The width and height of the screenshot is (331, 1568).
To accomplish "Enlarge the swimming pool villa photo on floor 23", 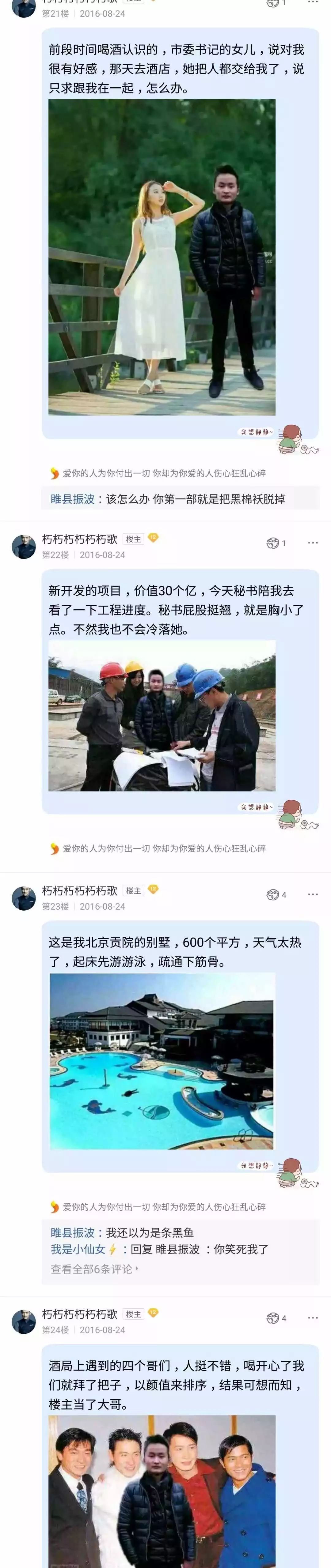I will pos(162,1061).
